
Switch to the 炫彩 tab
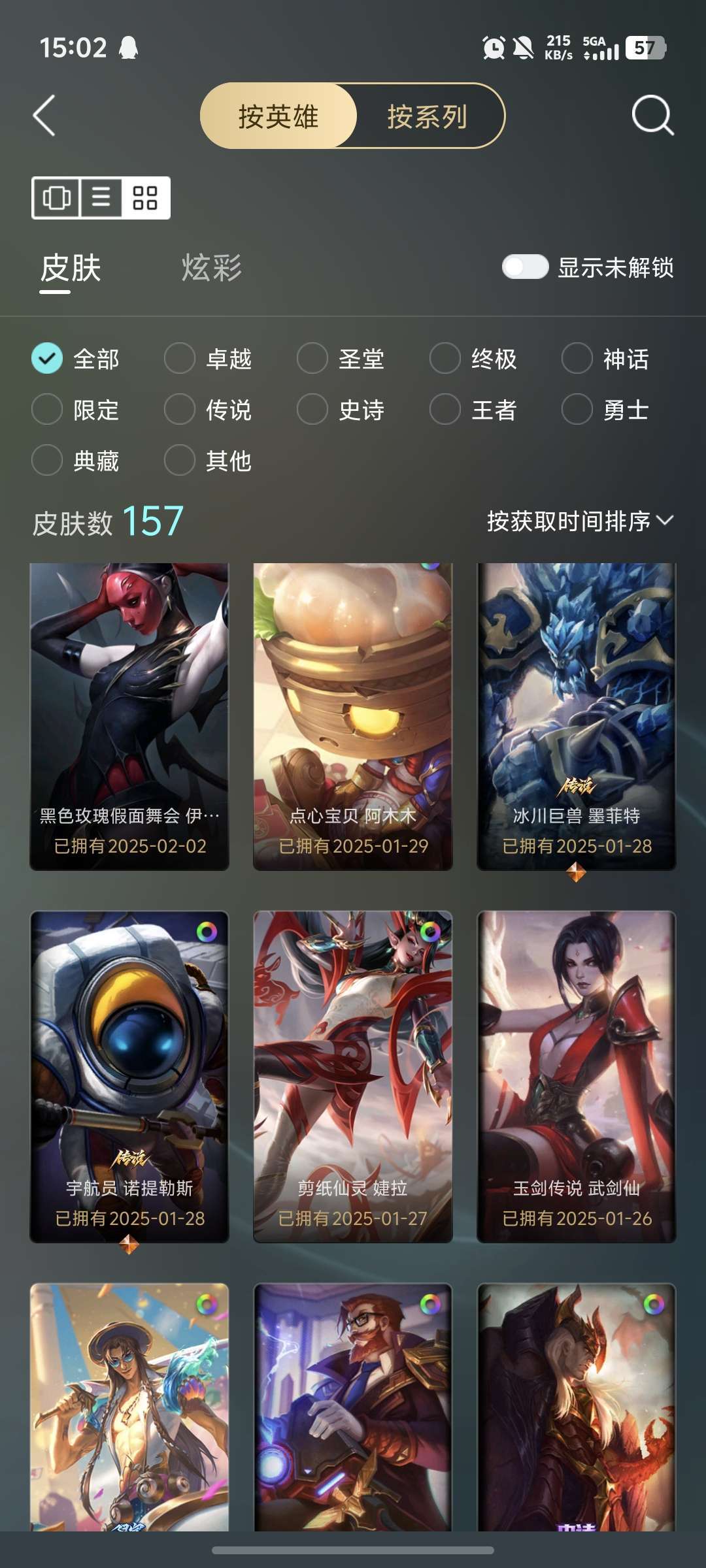tap(210, 267)
